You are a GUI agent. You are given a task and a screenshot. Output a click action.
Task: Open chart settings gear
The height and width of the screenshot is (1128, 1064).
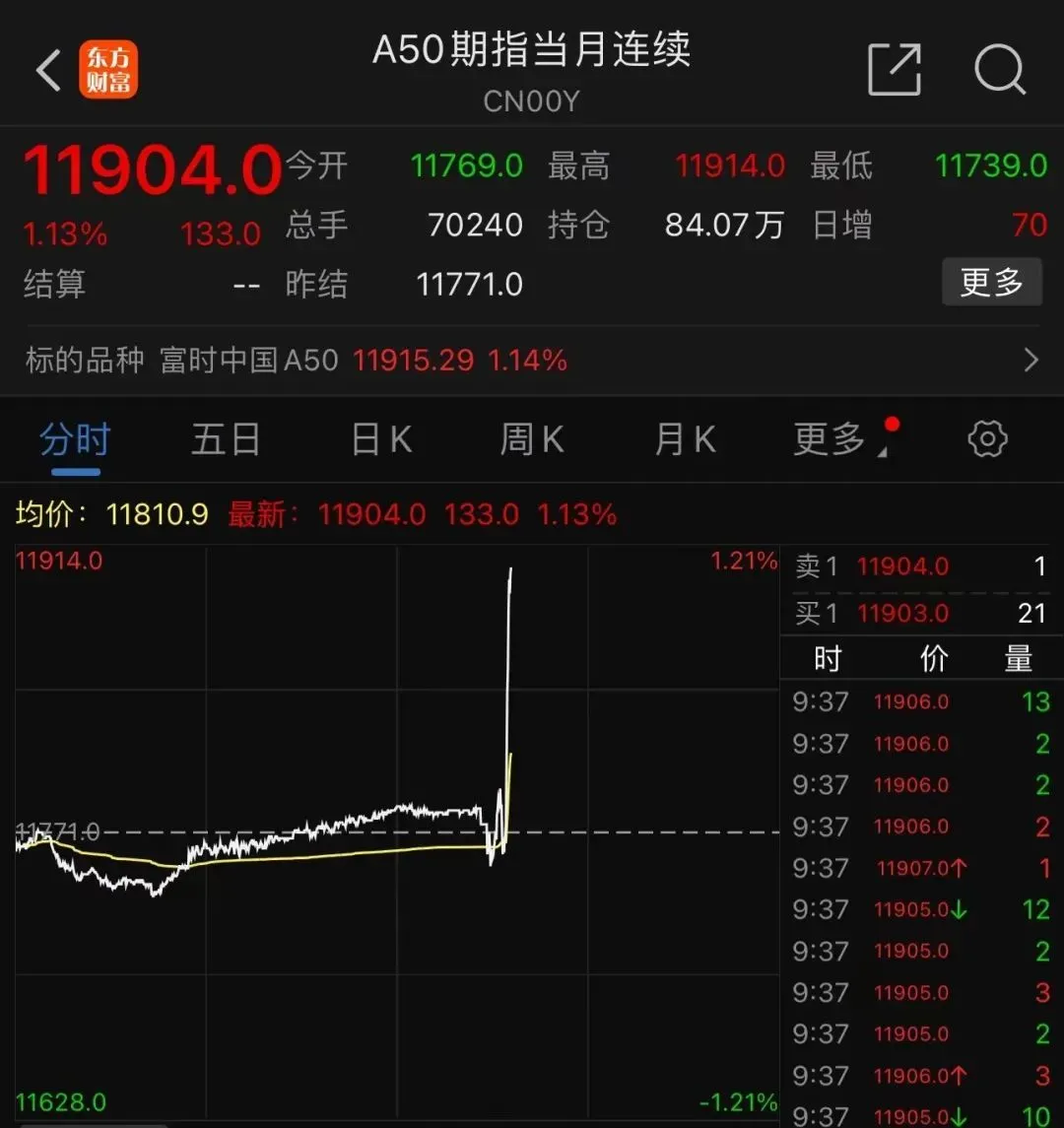pyautogui.click(x=987, y=439)
